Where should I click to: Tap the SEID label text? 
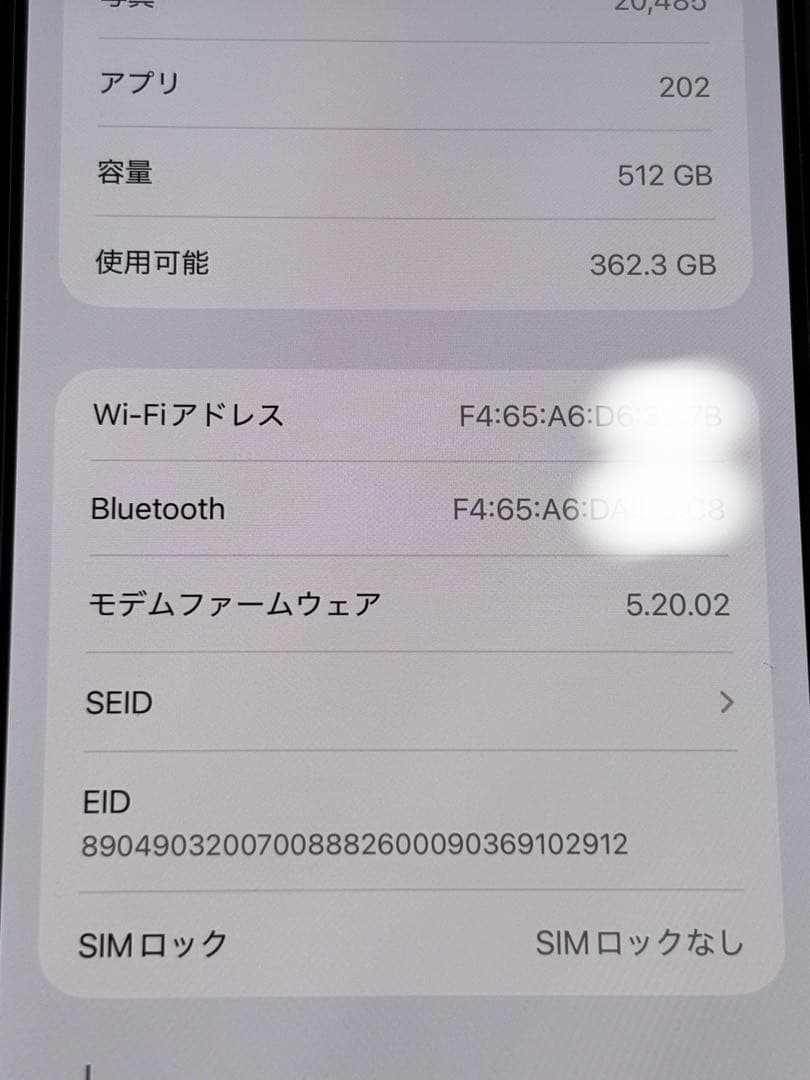[x=119, y=703]
